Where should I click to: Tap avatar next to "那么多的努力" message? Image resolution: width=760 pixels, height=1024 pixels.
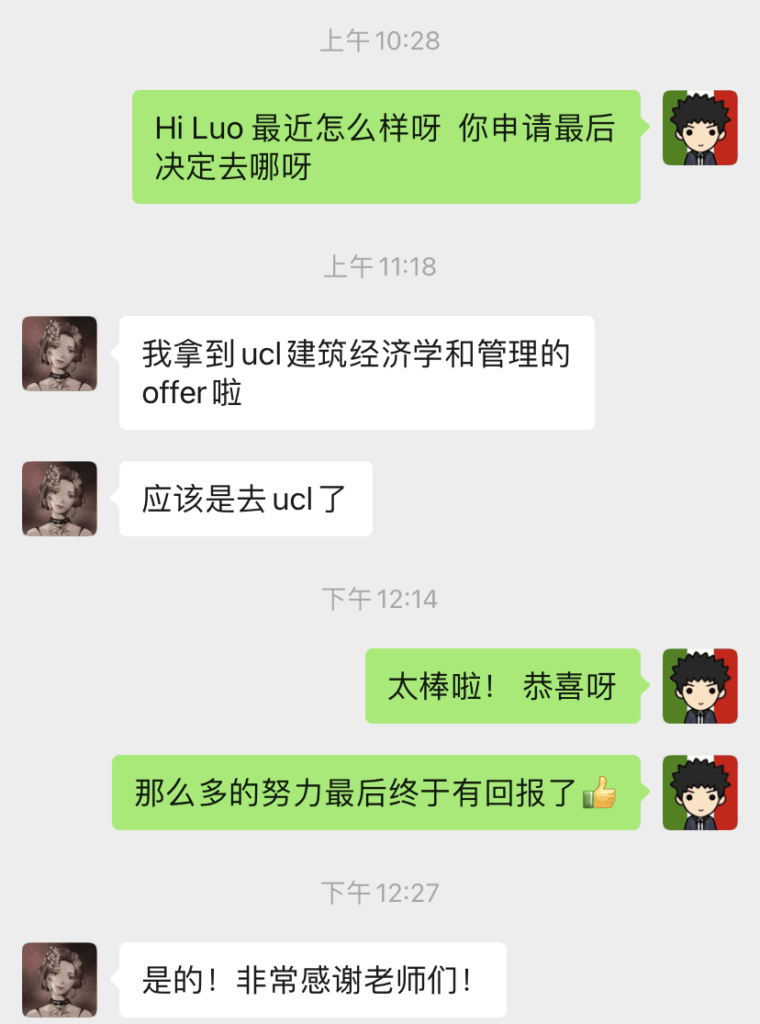(700, 792)
